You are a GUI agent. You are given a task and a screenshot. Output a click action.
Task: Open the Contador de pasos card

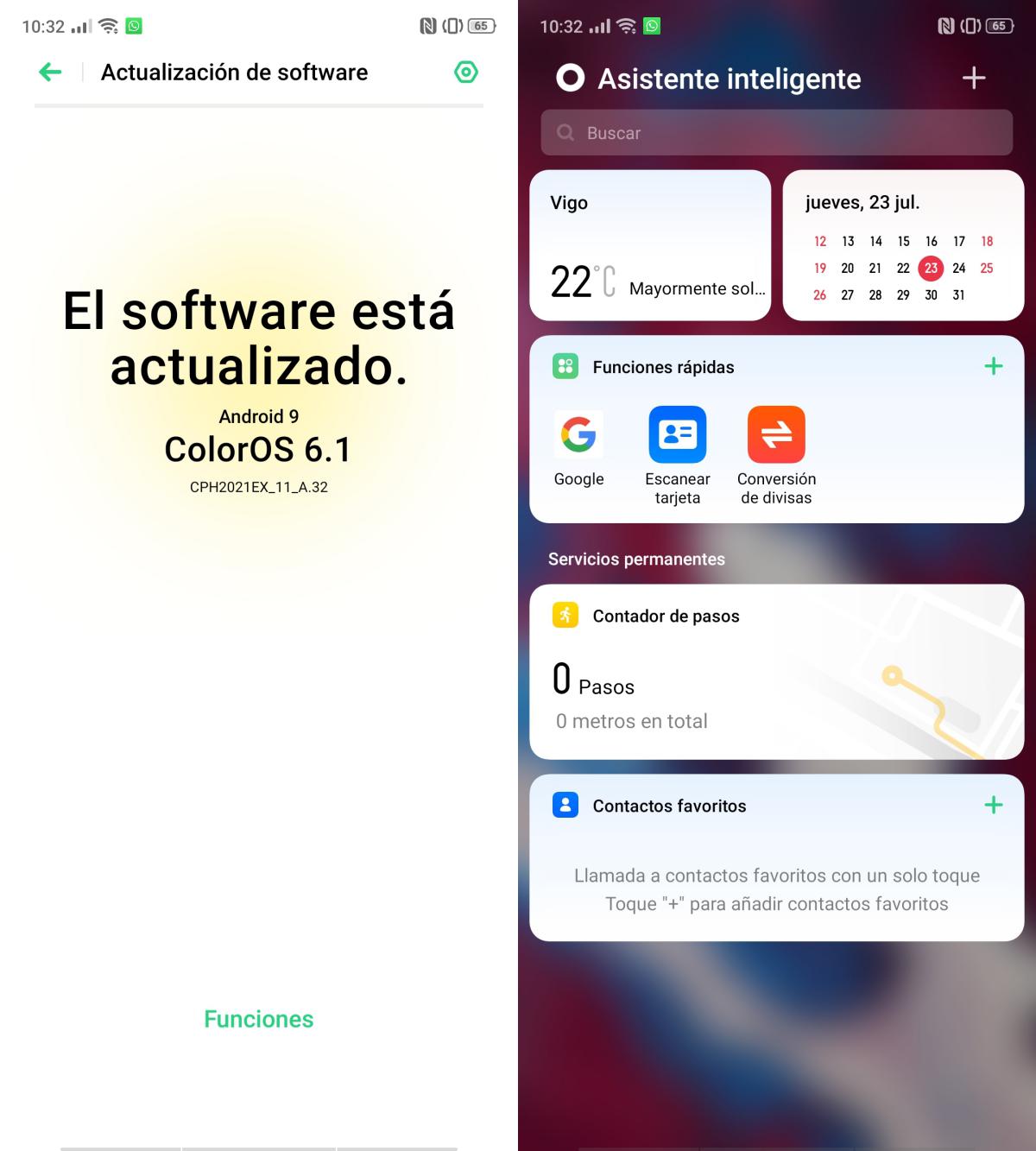(776, 672)
